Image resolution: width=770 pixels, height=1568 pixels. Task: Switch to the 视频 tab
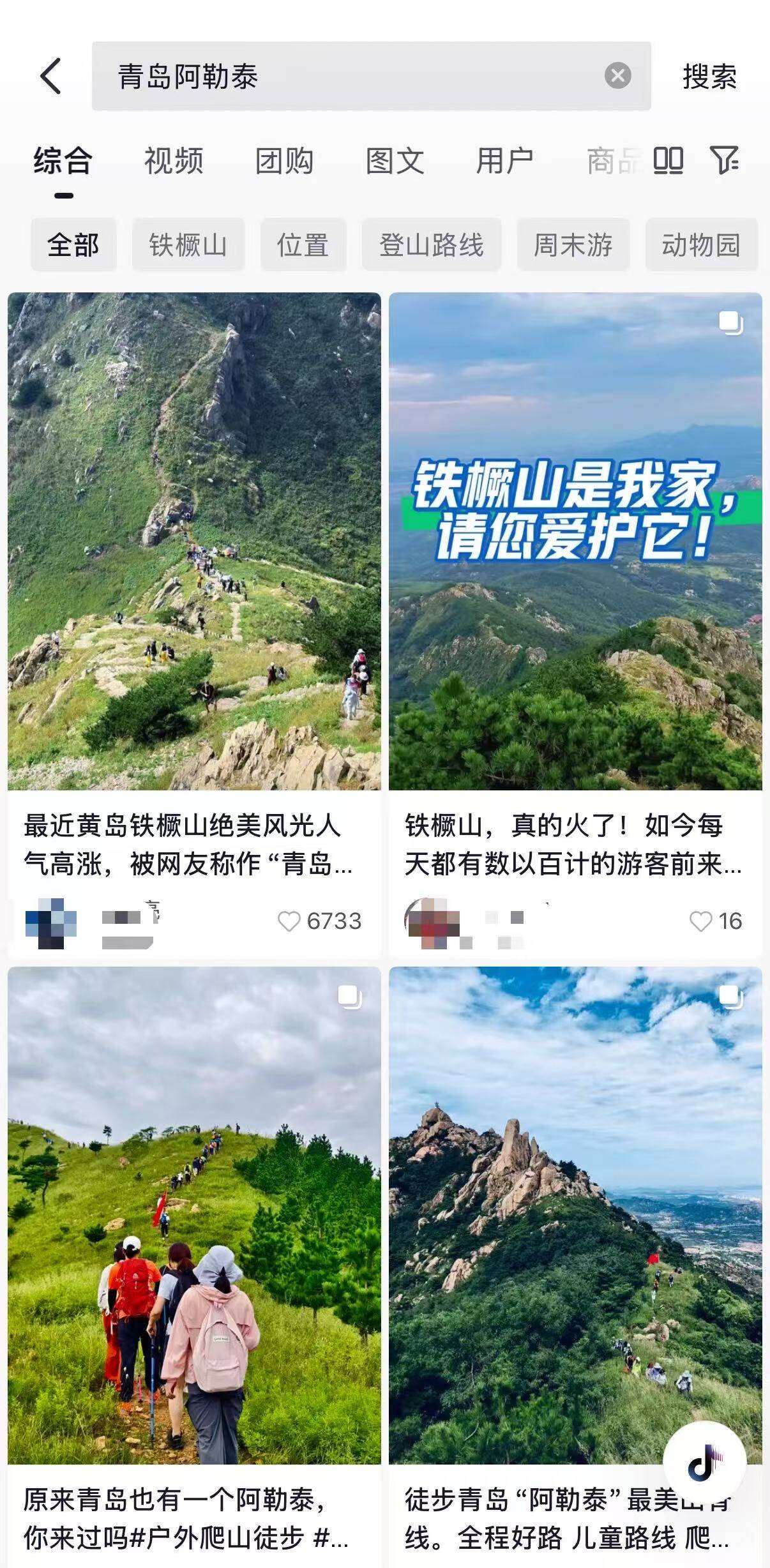174,160
